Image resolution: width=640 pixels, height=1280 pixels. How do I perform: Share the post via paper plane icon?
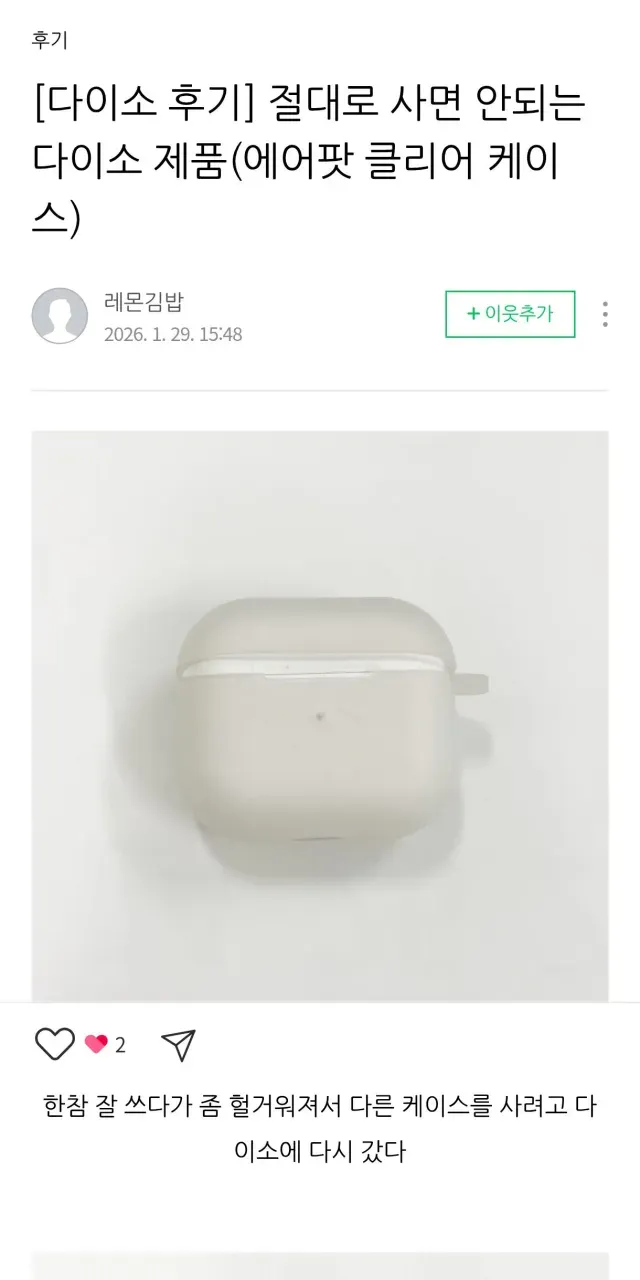(x=178, y=1045)
